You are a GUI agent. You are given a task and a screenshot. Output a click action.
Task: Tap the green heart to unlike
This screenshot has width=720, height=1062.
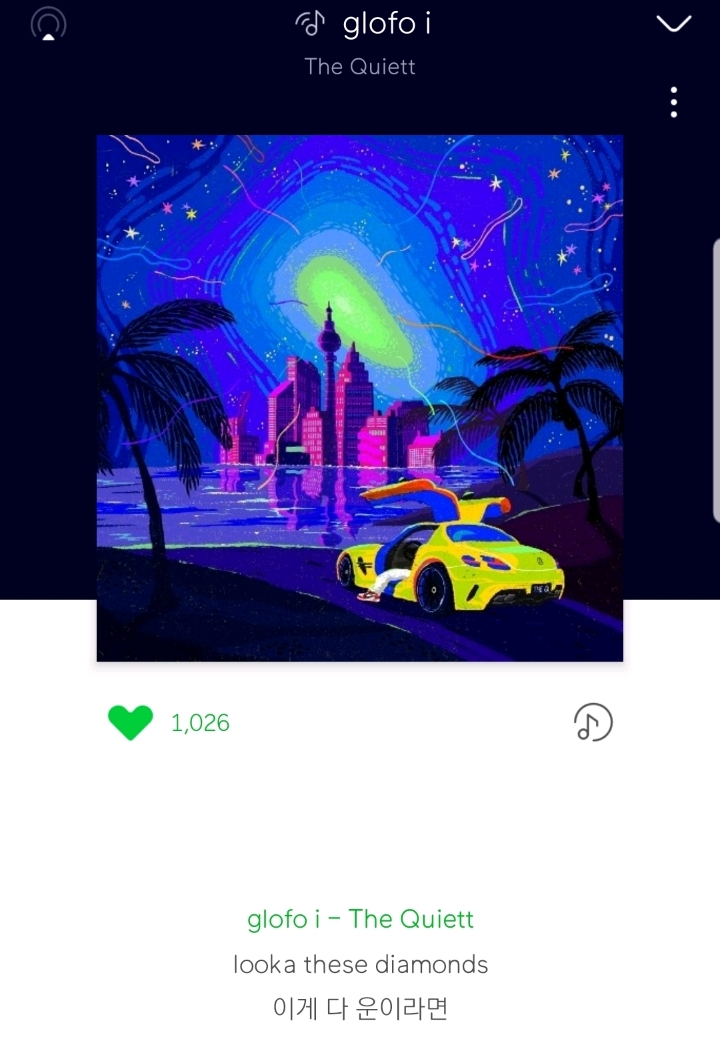click(x=130, y=722)
